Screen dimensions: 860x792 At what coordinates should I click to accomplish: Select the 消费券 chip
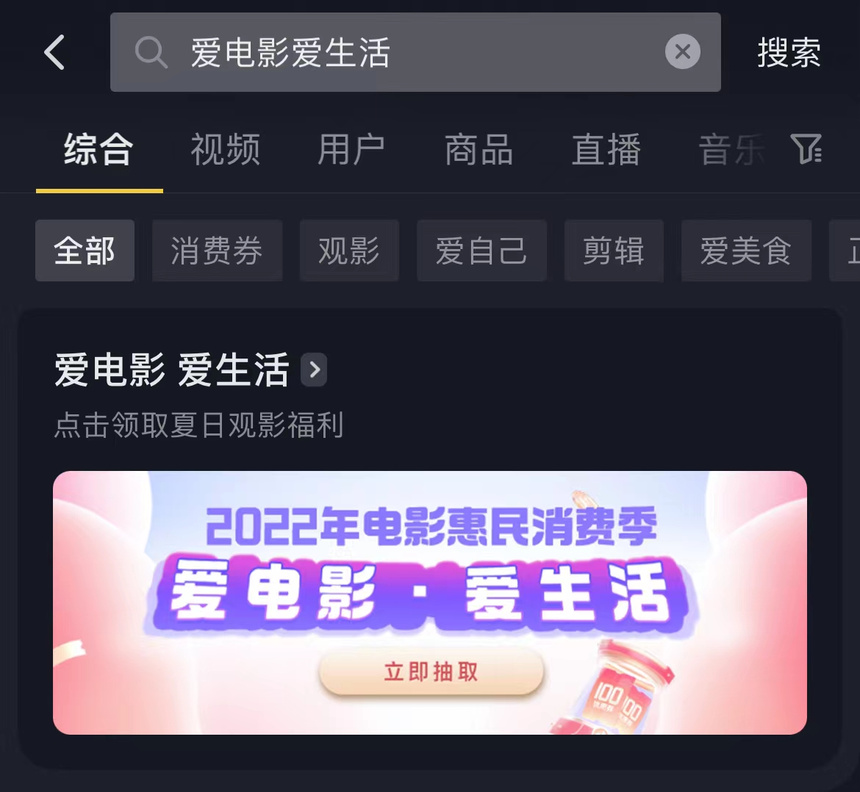click(x=217, y=251)
